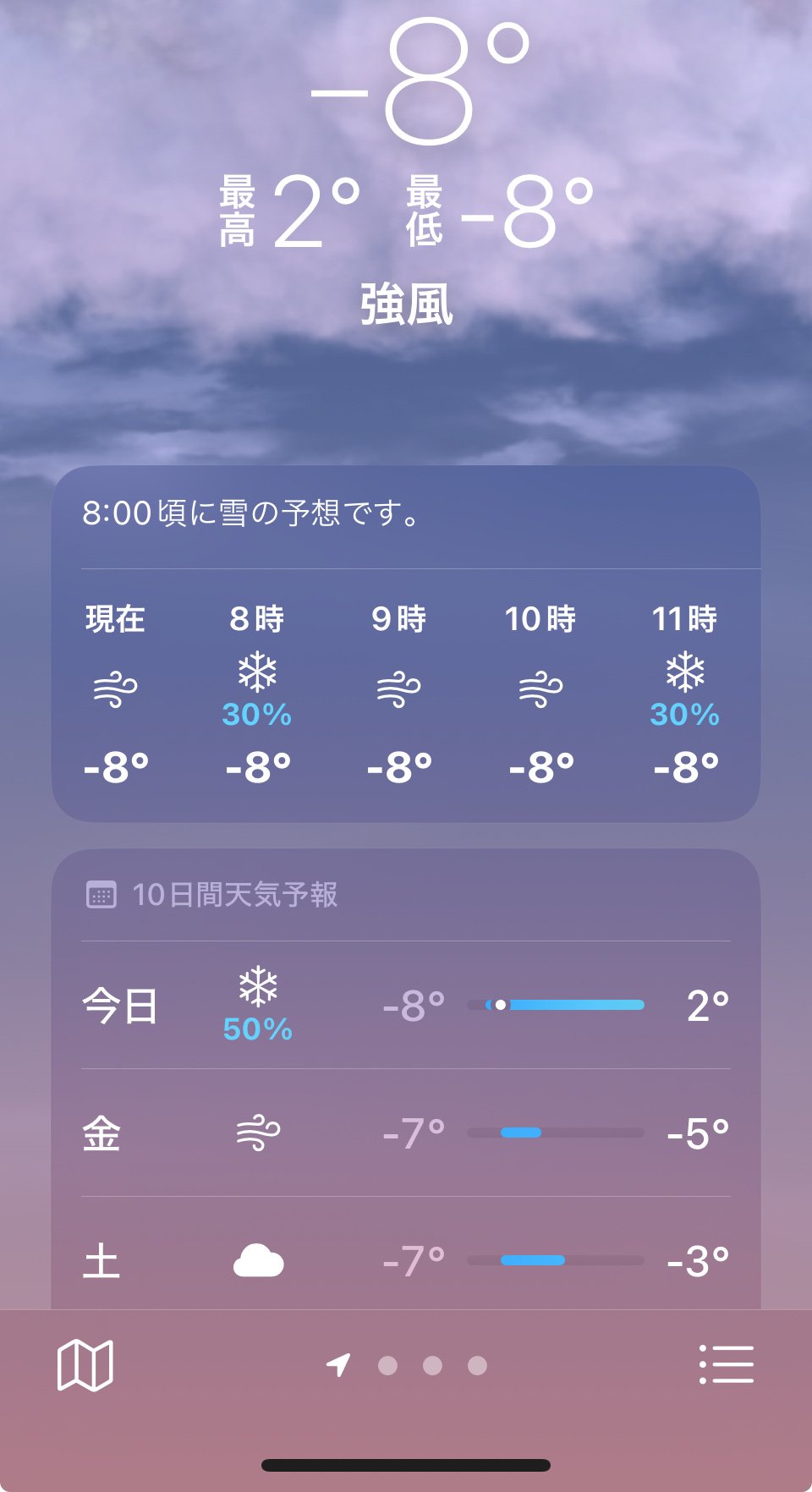The height and width of the screenshot is (1492, 812).
Task: Open Friday's (金) forecast row
Action: pyautogui.click(x=406, y=1133)
